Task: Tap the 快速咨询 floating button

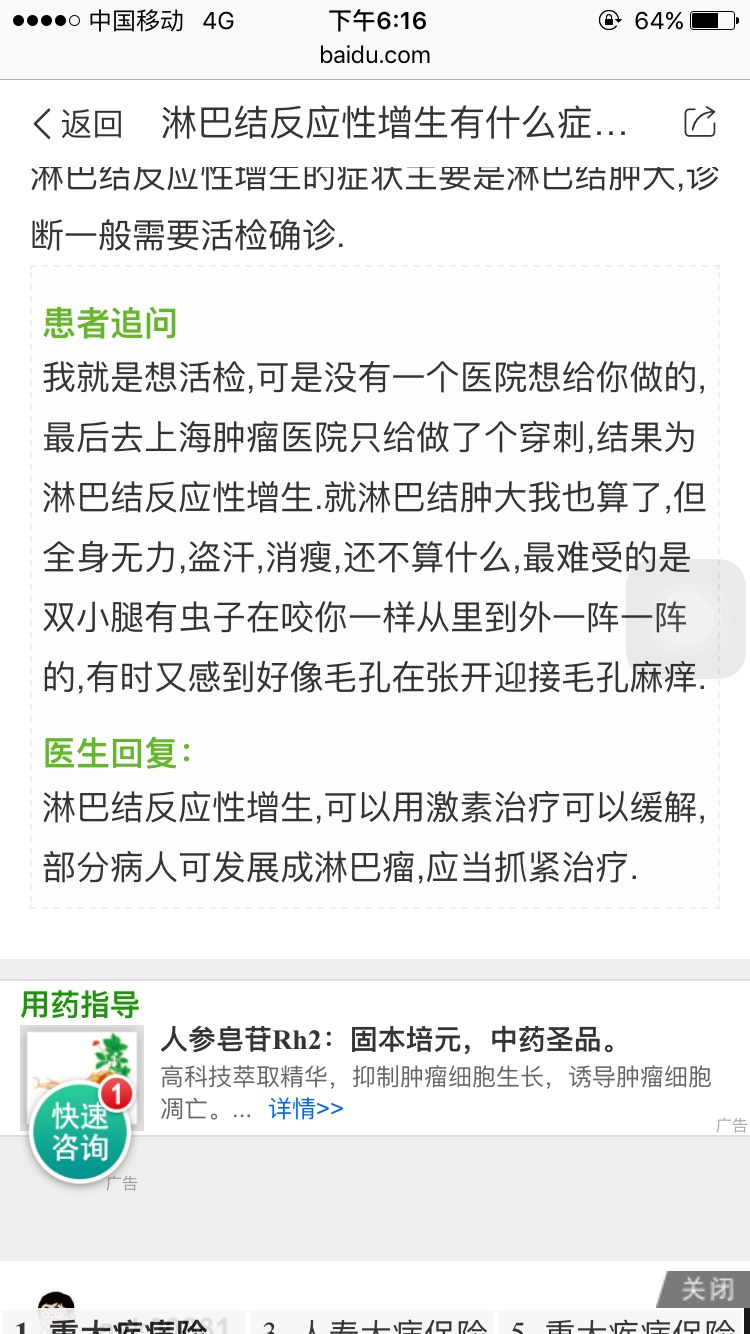Action: tap(82, 1129)
